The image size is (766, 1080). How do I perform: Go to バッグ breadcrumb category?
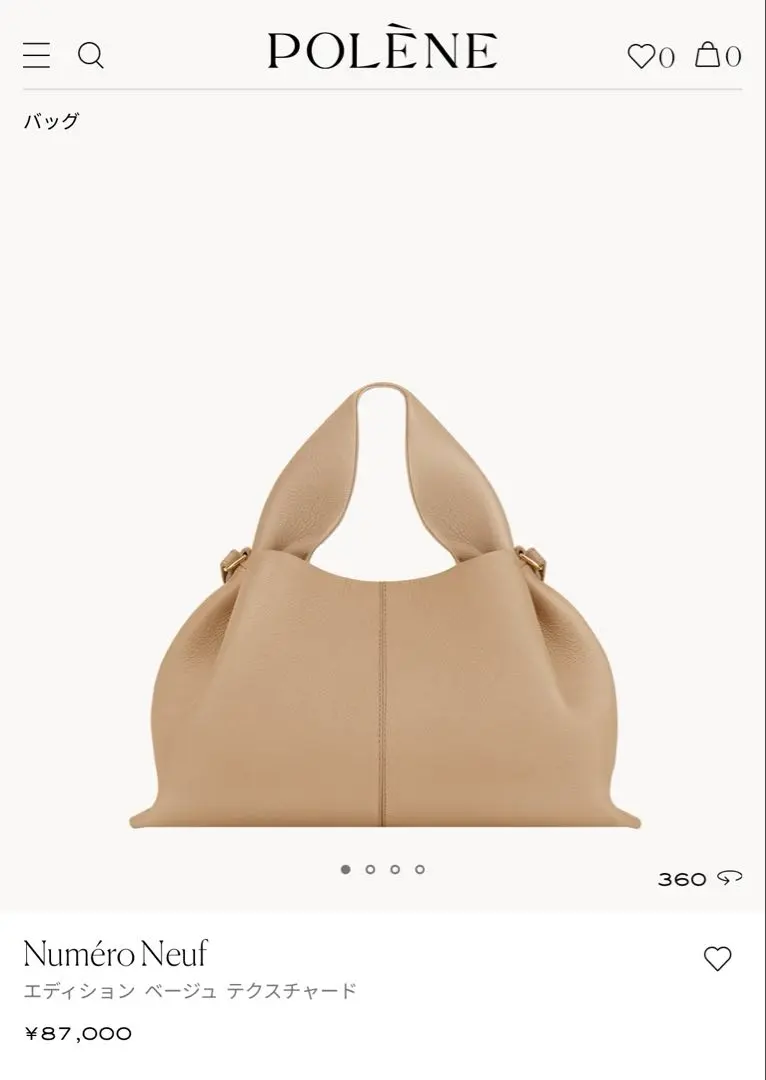(51, 122)
